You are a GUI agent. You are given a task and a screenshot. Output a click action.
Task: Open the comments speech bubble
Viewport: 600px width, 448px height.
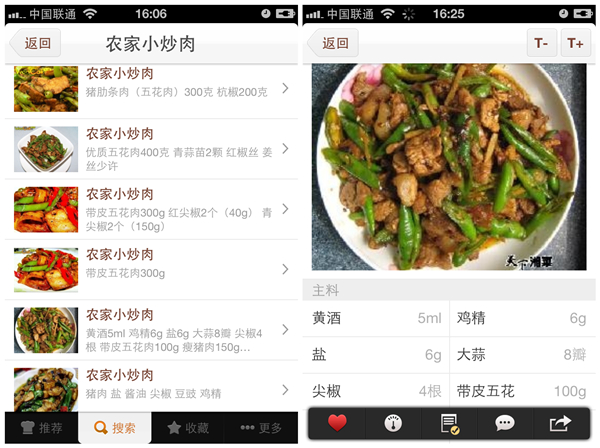pos(505,423)
